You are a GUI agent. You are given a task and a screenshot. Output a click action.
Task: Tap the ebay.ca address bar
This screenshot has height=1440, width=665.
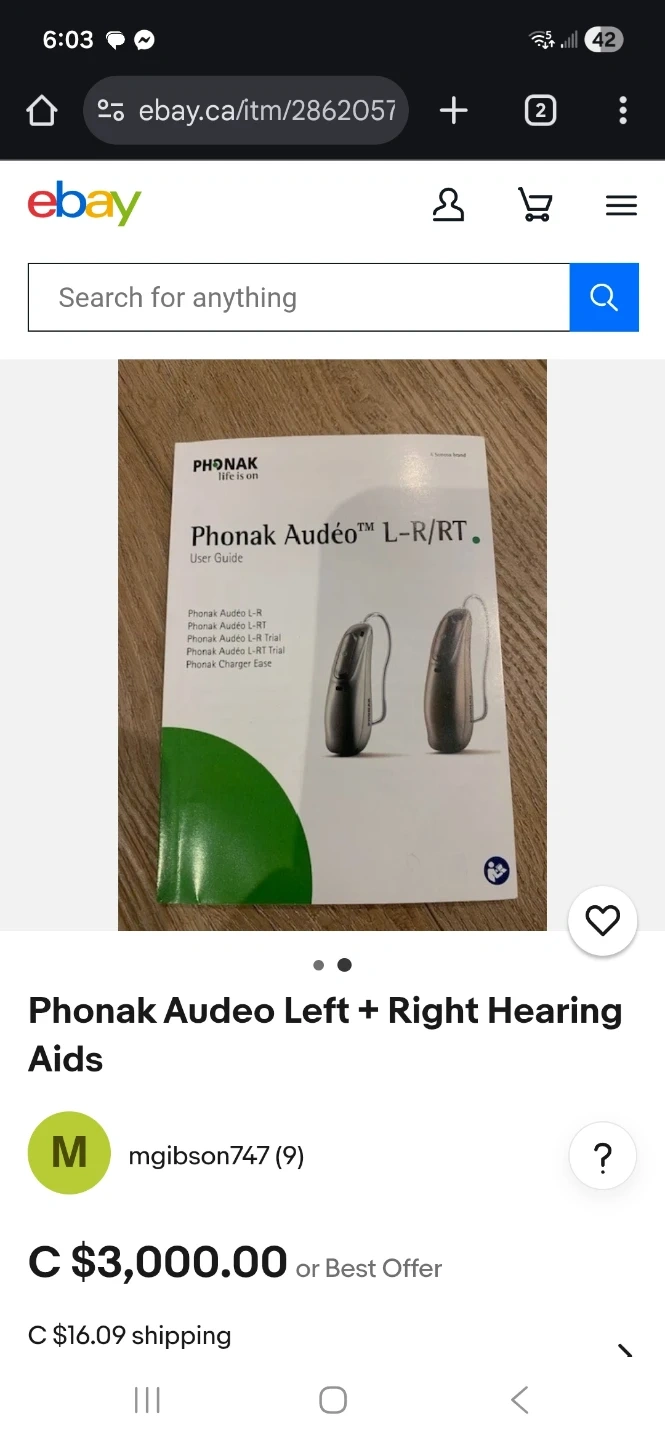pos(246,111)
